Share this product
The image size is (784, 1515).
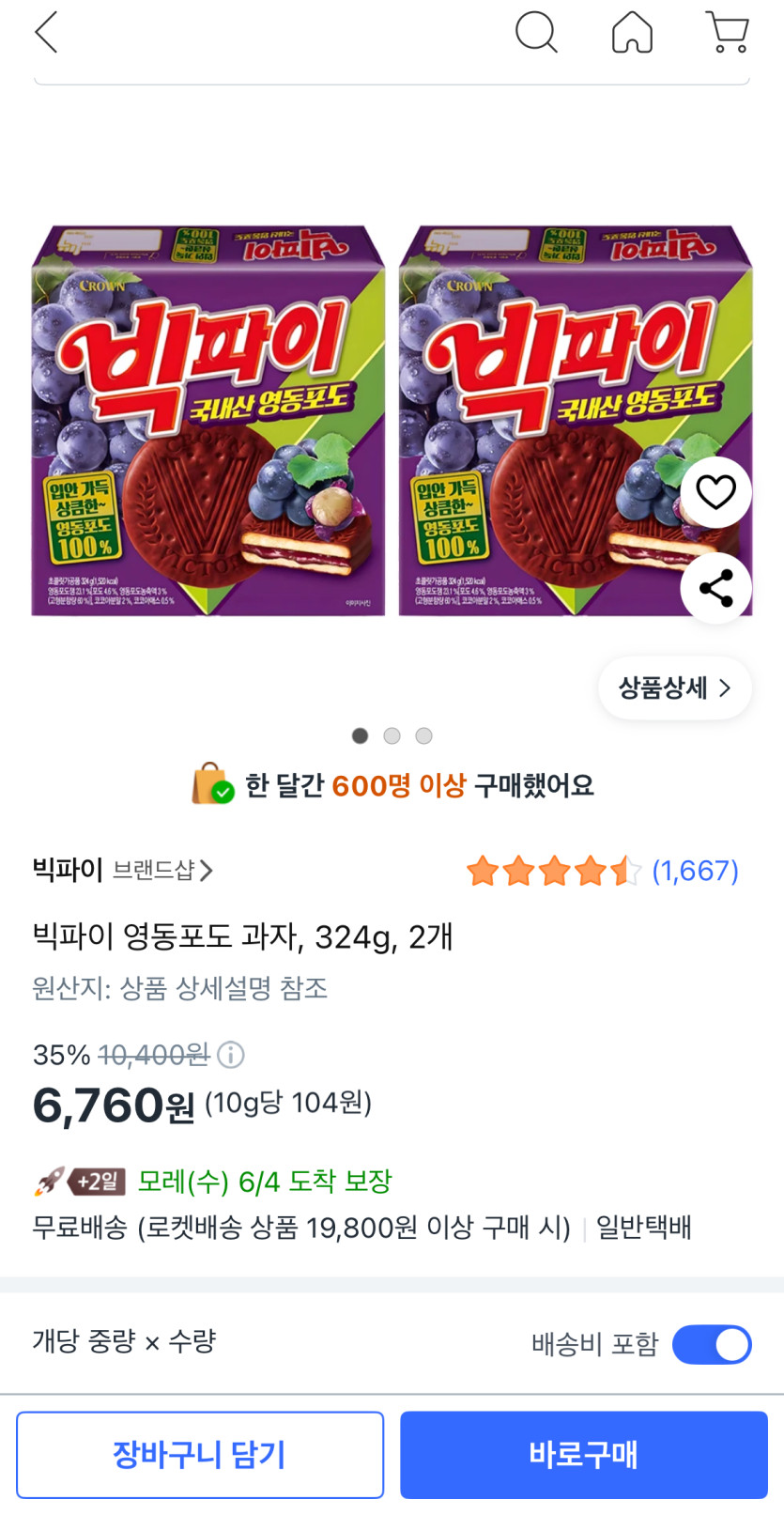pos(715,589)
